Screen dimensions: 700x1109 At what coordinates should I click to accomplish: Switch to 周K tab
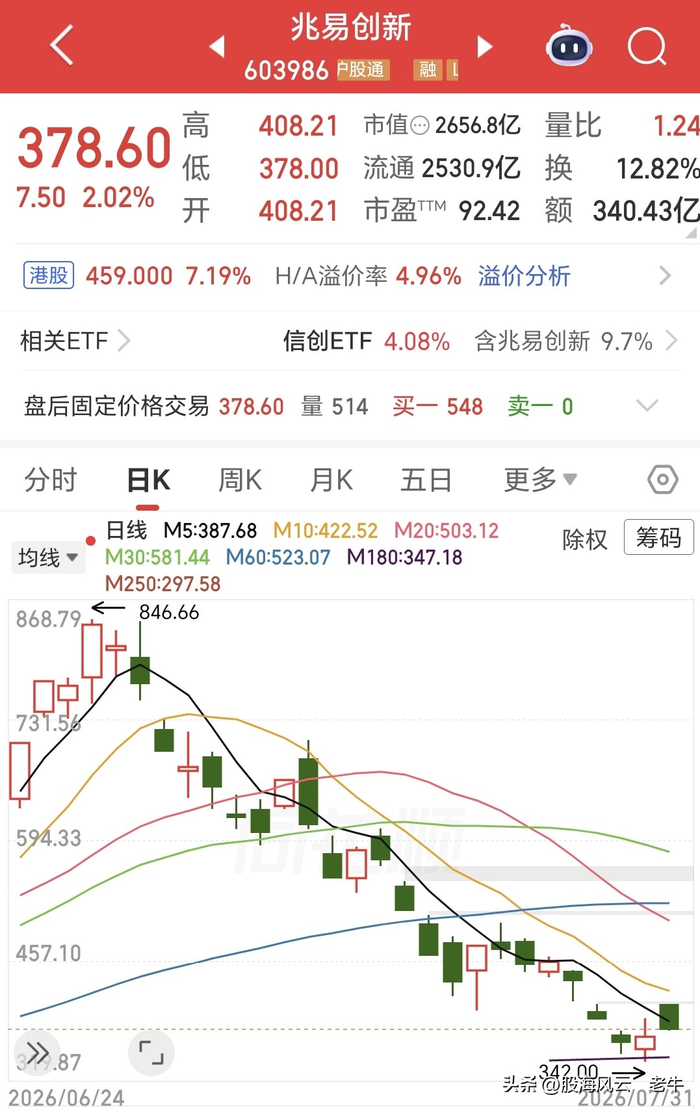[x=240, y=480]
